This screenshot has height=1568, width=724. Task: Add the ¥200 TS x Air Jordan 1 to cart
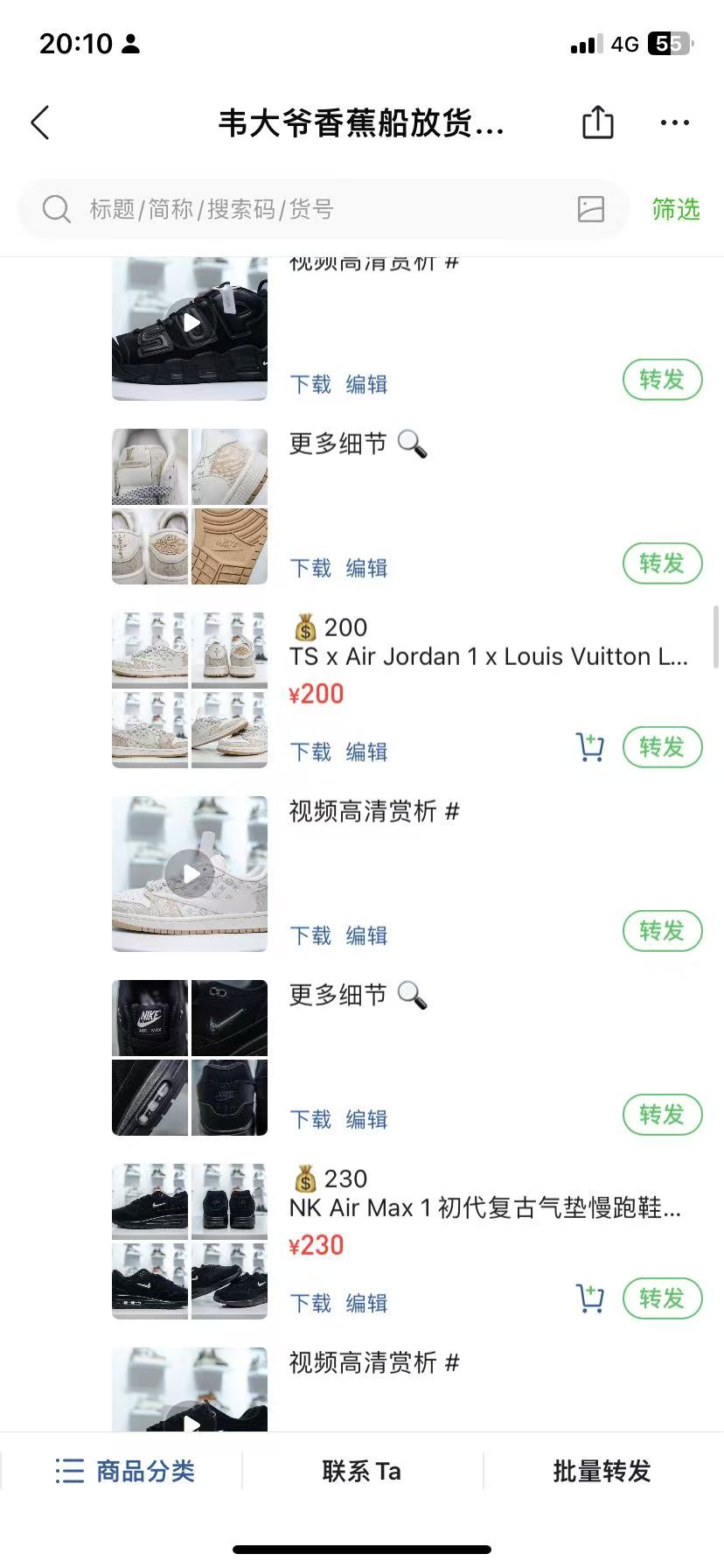(x=590, y=747)
